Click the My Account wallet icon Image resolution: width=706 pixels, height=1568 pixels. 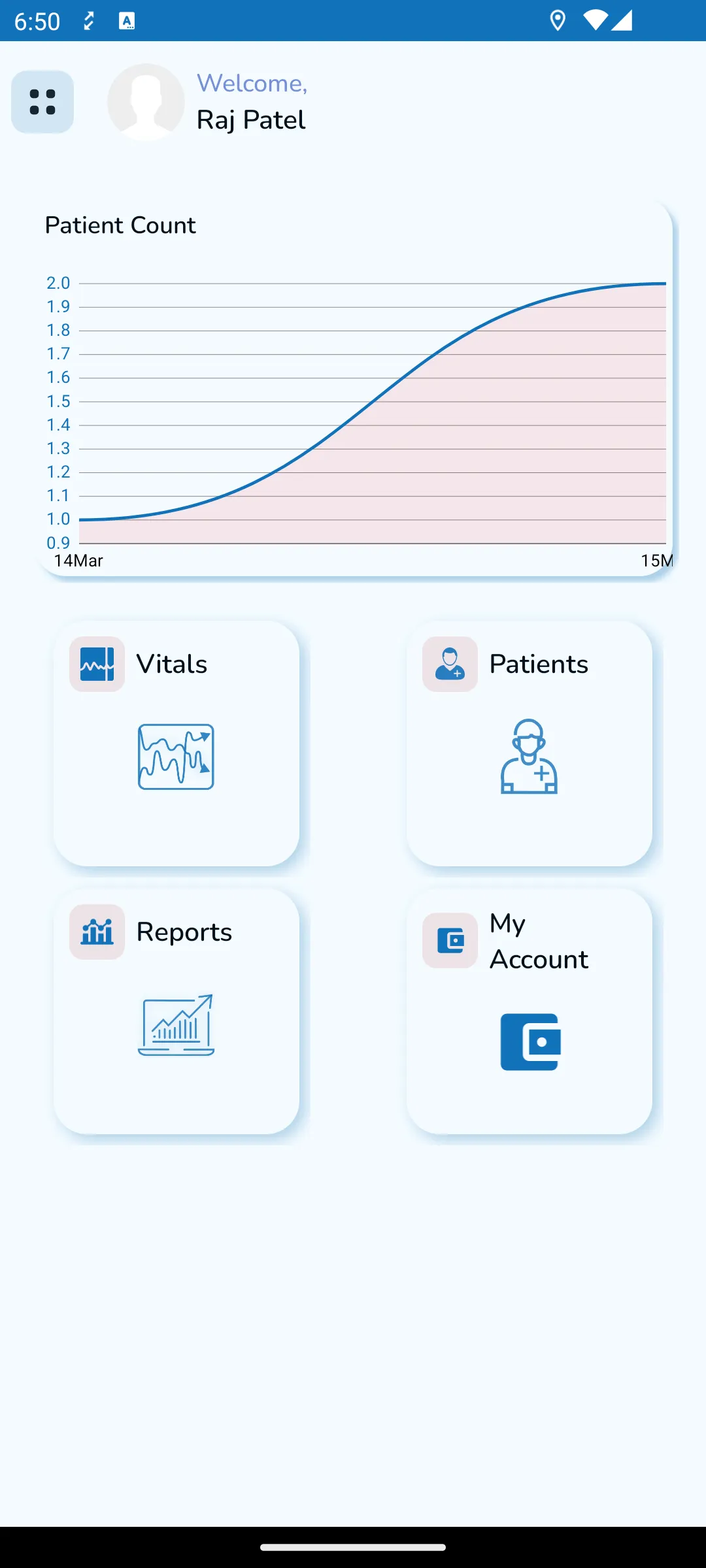point(449,941)
